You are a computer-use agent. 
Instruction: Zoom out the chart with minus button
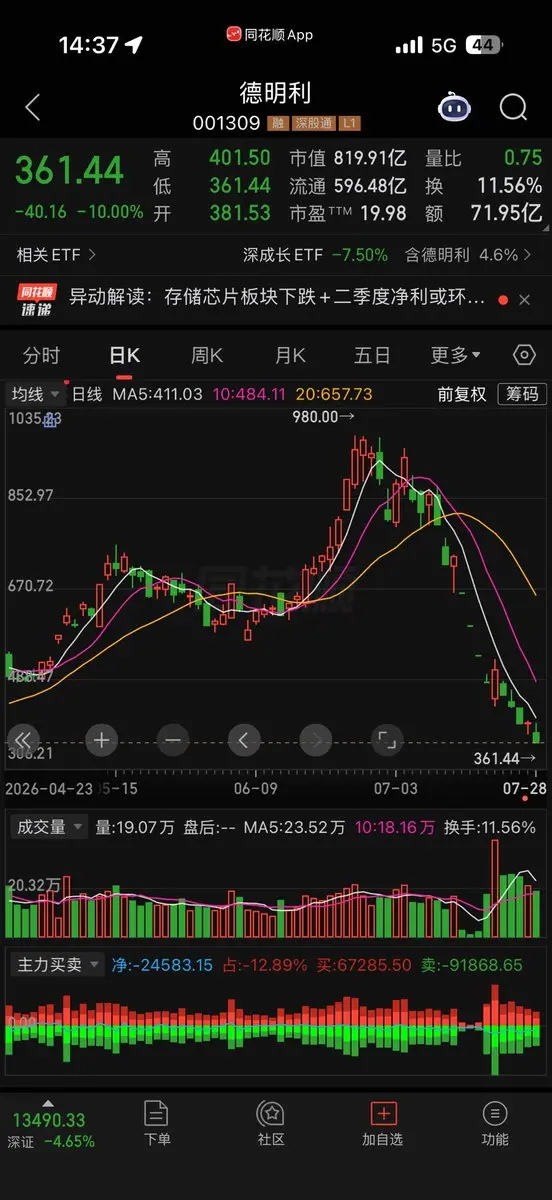point(173,741)
